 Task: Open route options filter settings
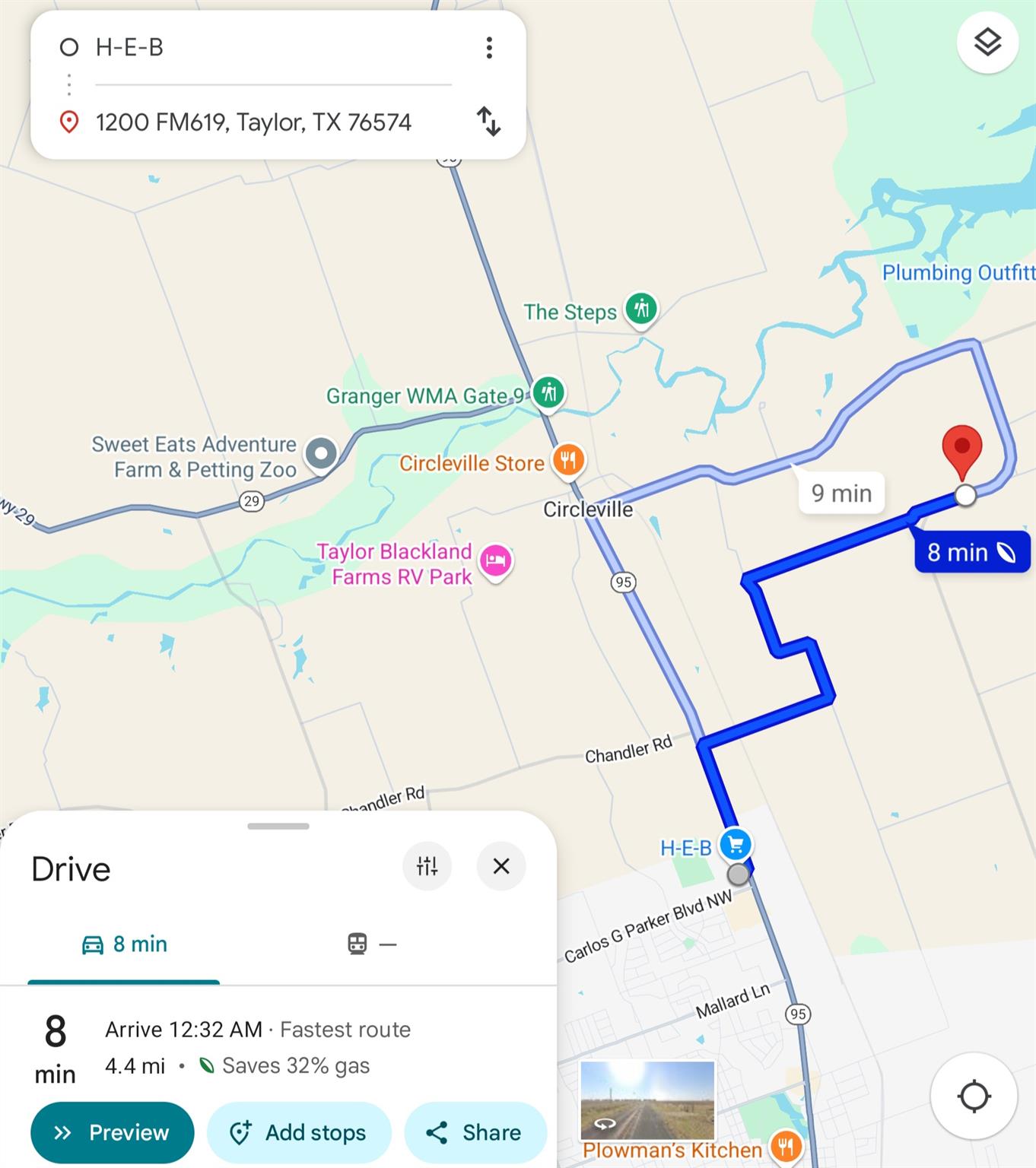point(427,866)
